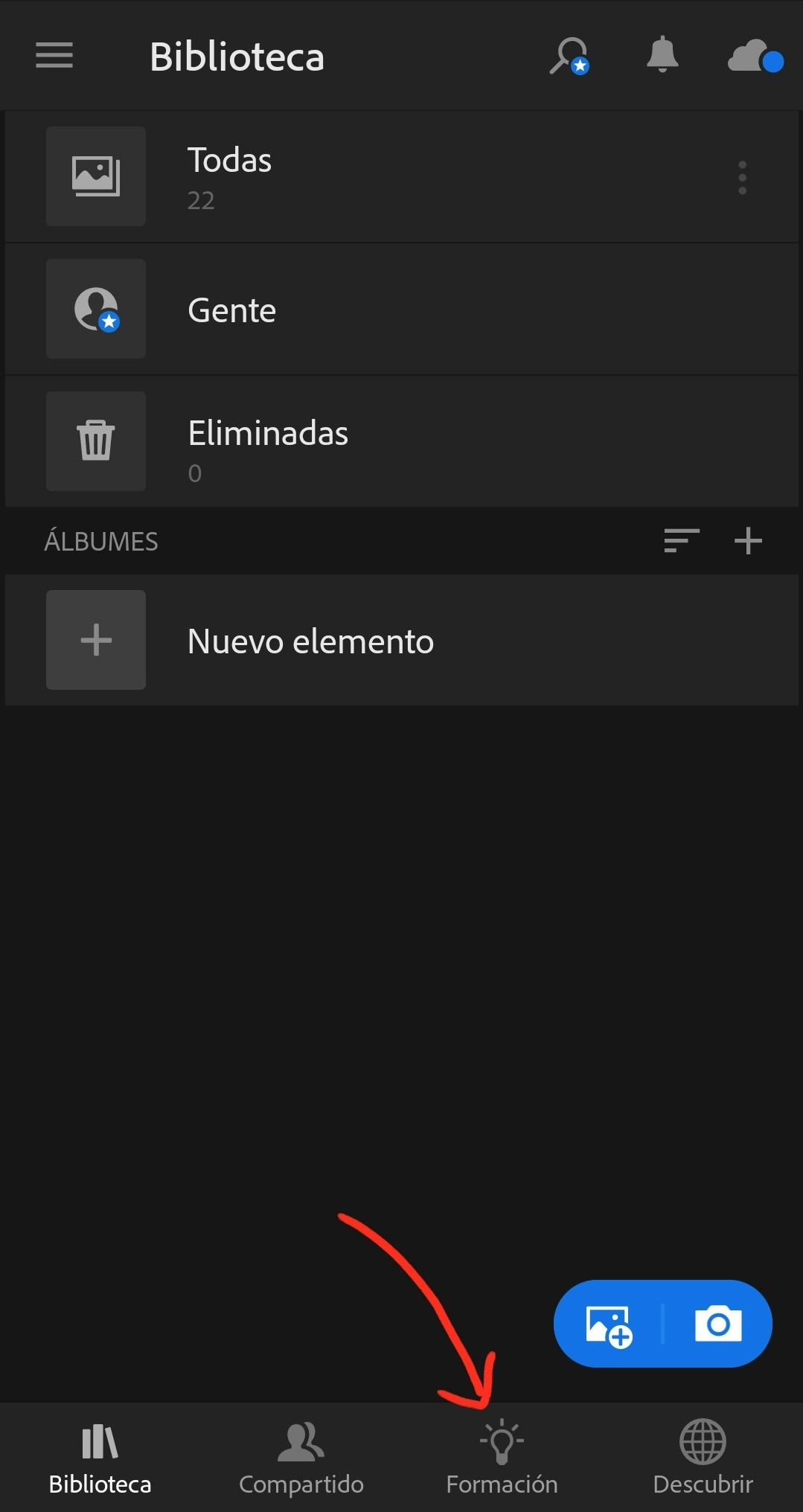Screen dimensions: 803x1512
Task: Tap the Todas album thumbnail icon
Action: (95, 176)
